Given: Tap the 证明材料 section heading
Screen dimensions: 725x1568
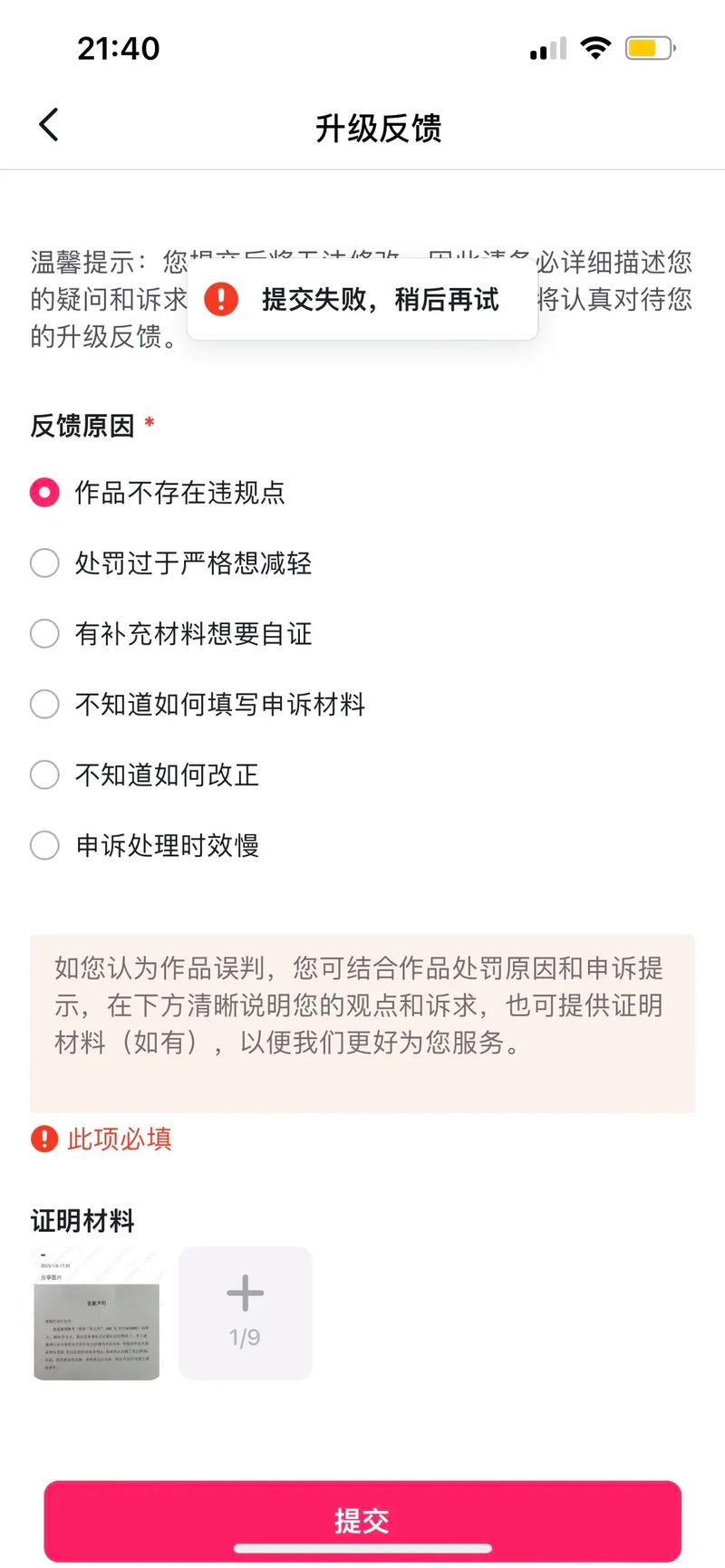Looking at the screenshot, I should click(x=80, y=1220).
